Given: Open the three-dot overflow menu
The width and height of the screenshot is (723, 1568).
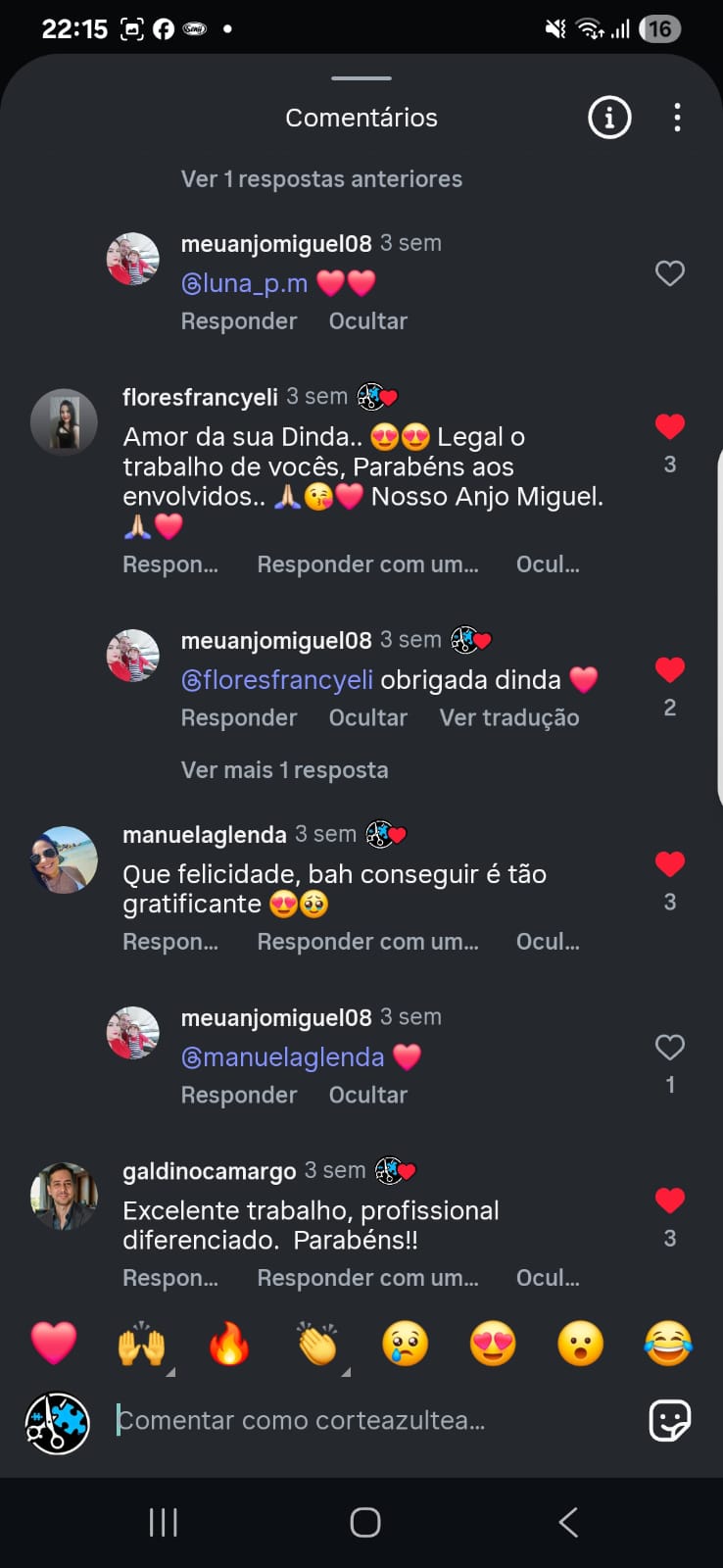Looking at the screenshot, I should click(x=677, y=118).
